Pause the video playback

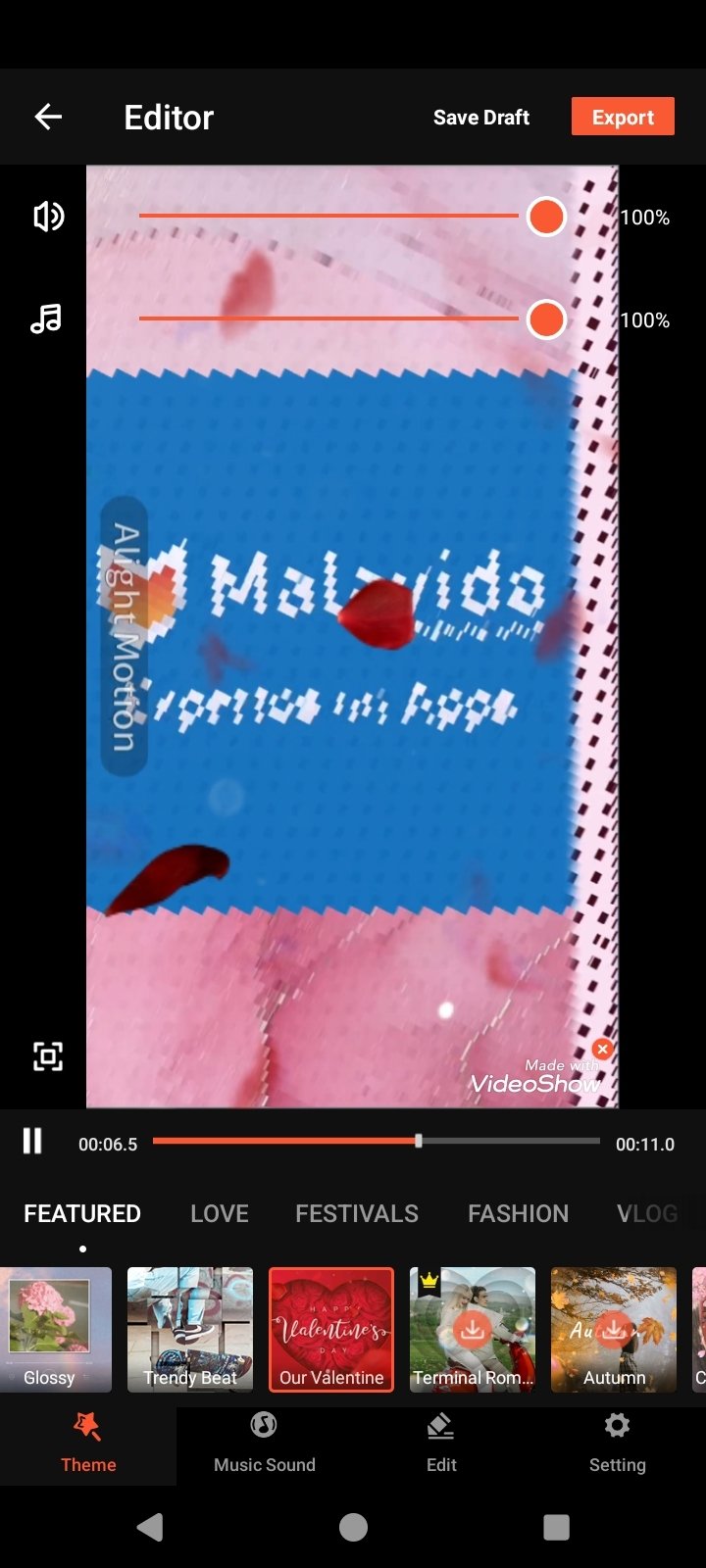coord(32,1141)
